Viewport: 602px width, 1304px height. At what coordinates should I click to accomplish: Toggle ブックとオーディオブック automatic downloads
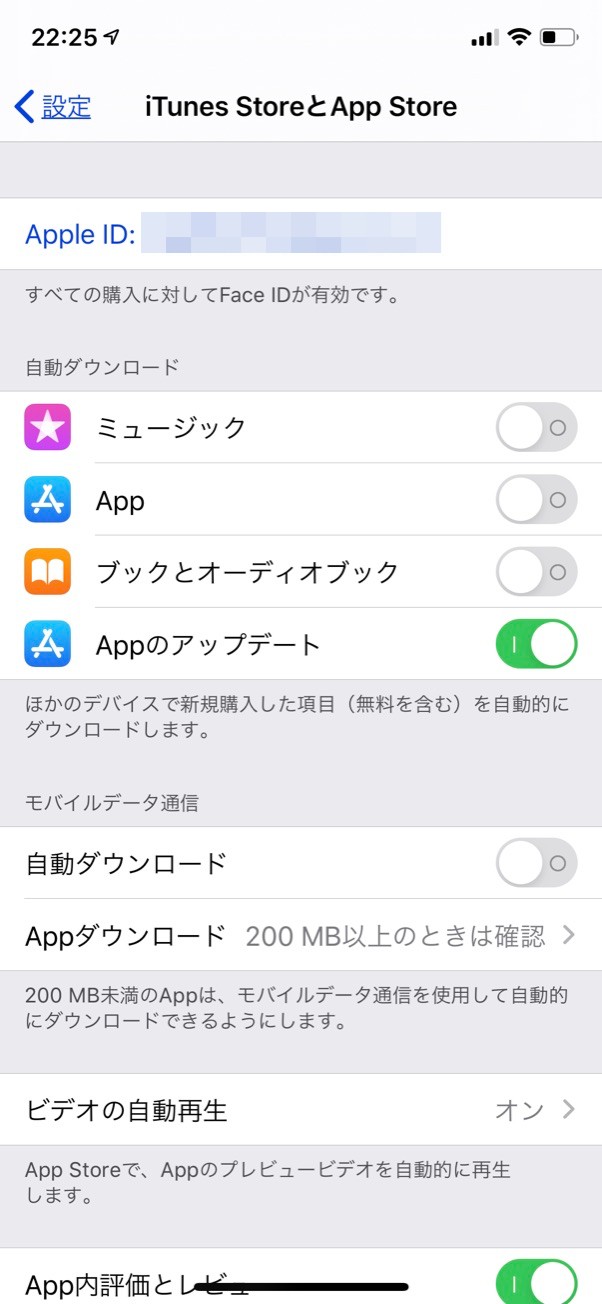(x=537, y=572)
